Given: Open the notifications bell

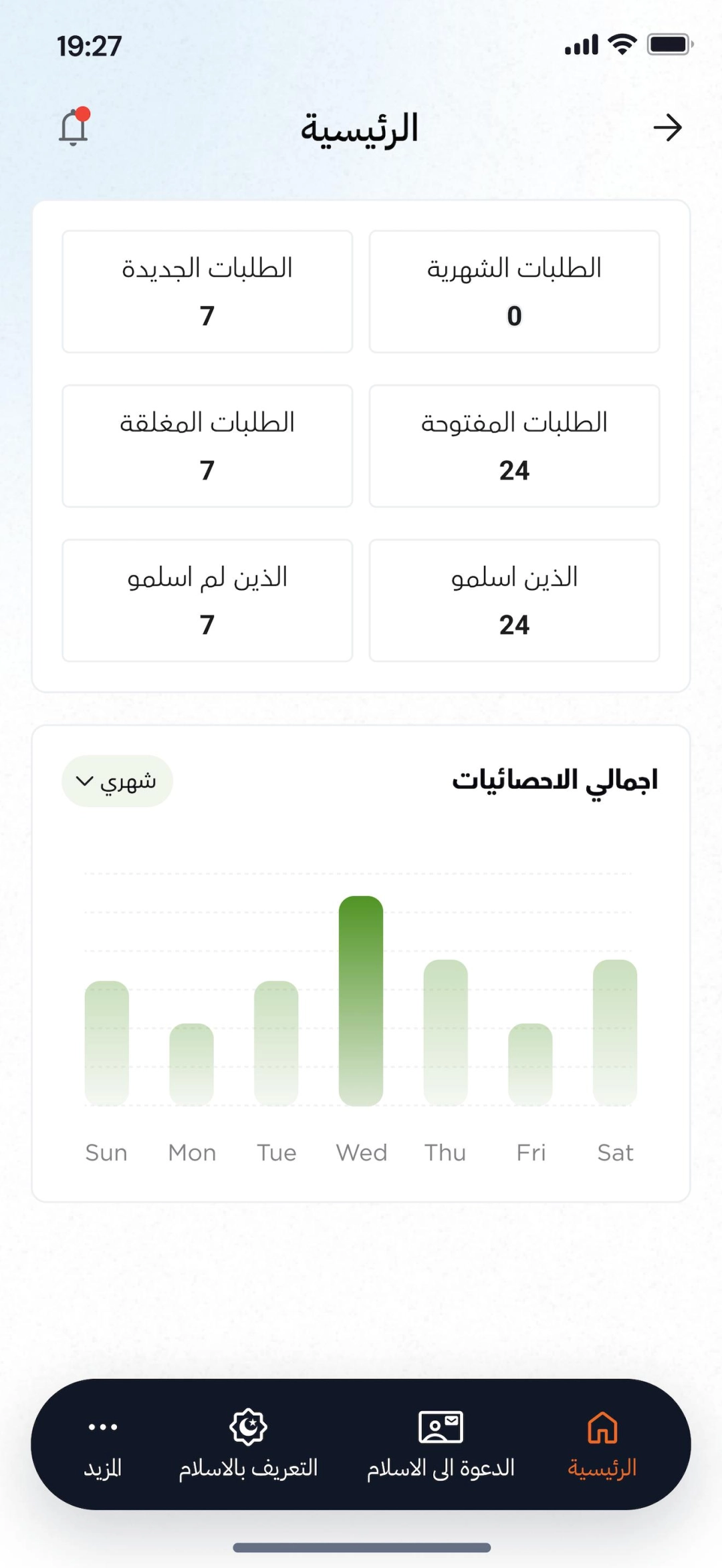Looking at the screenshot, I should tap(74, 127).
